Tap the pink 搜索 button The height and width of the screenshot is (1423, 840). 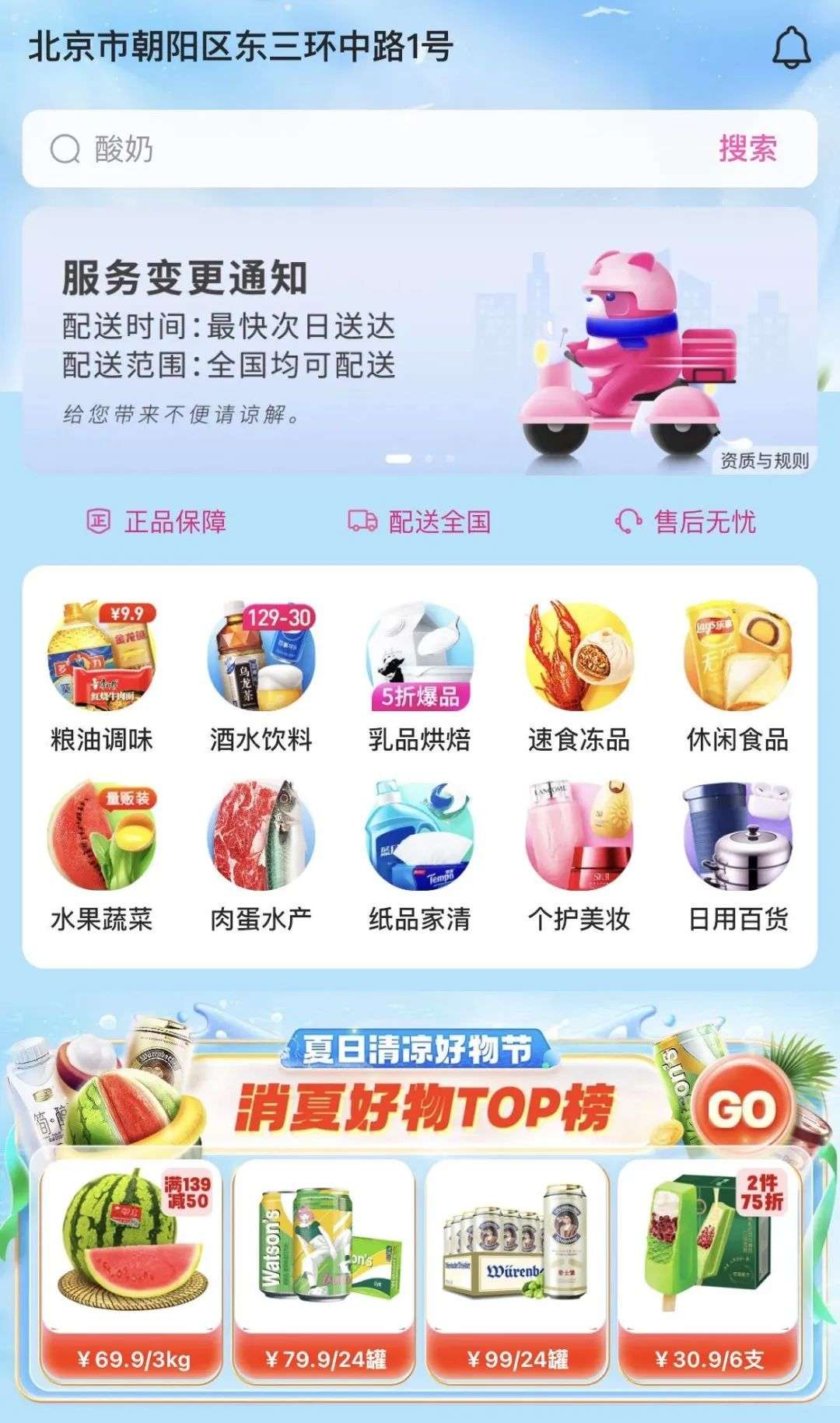point(747,149)
